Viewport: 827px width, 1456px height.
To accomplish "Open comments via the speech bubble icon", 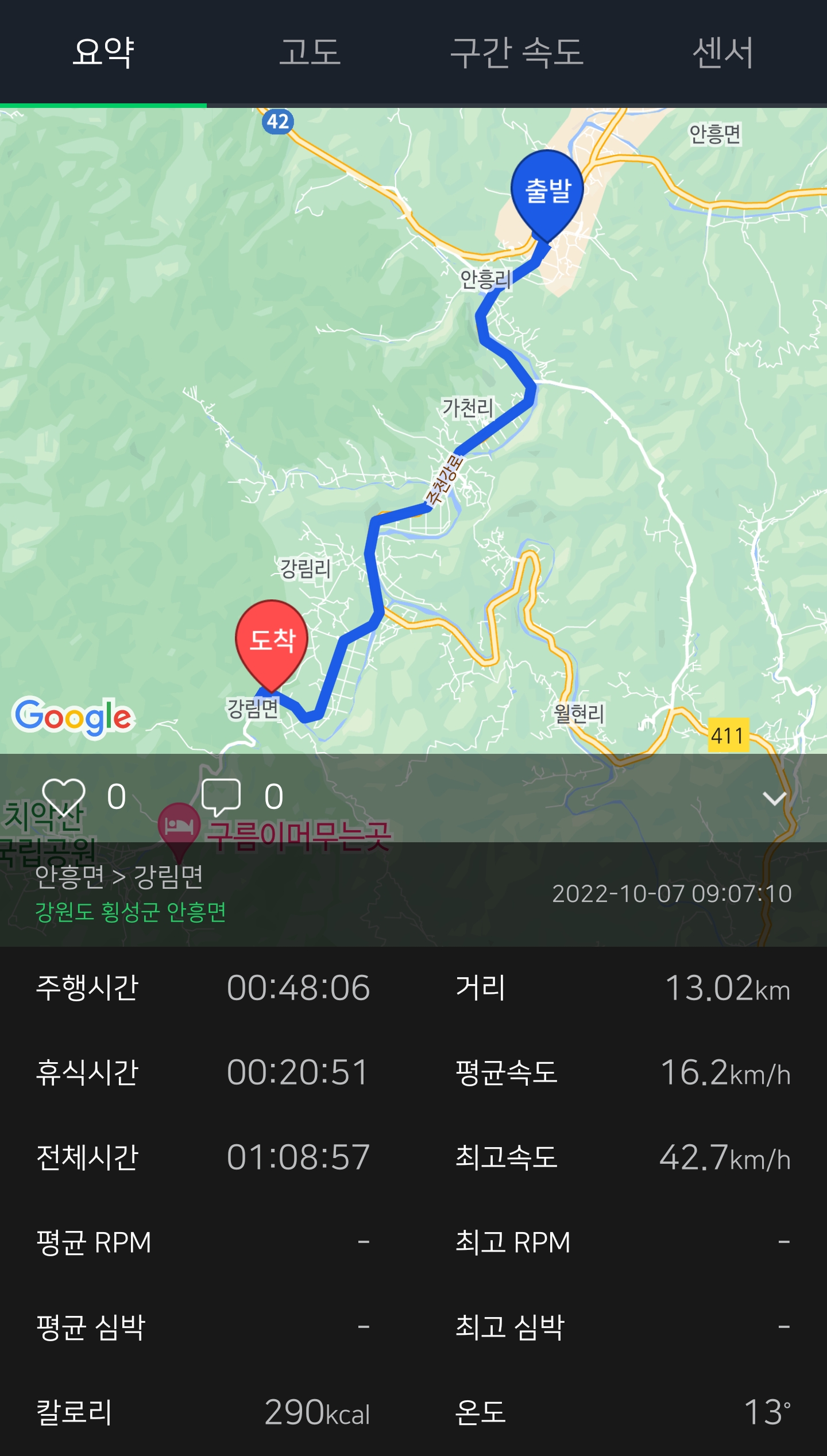I will (221, 797).
